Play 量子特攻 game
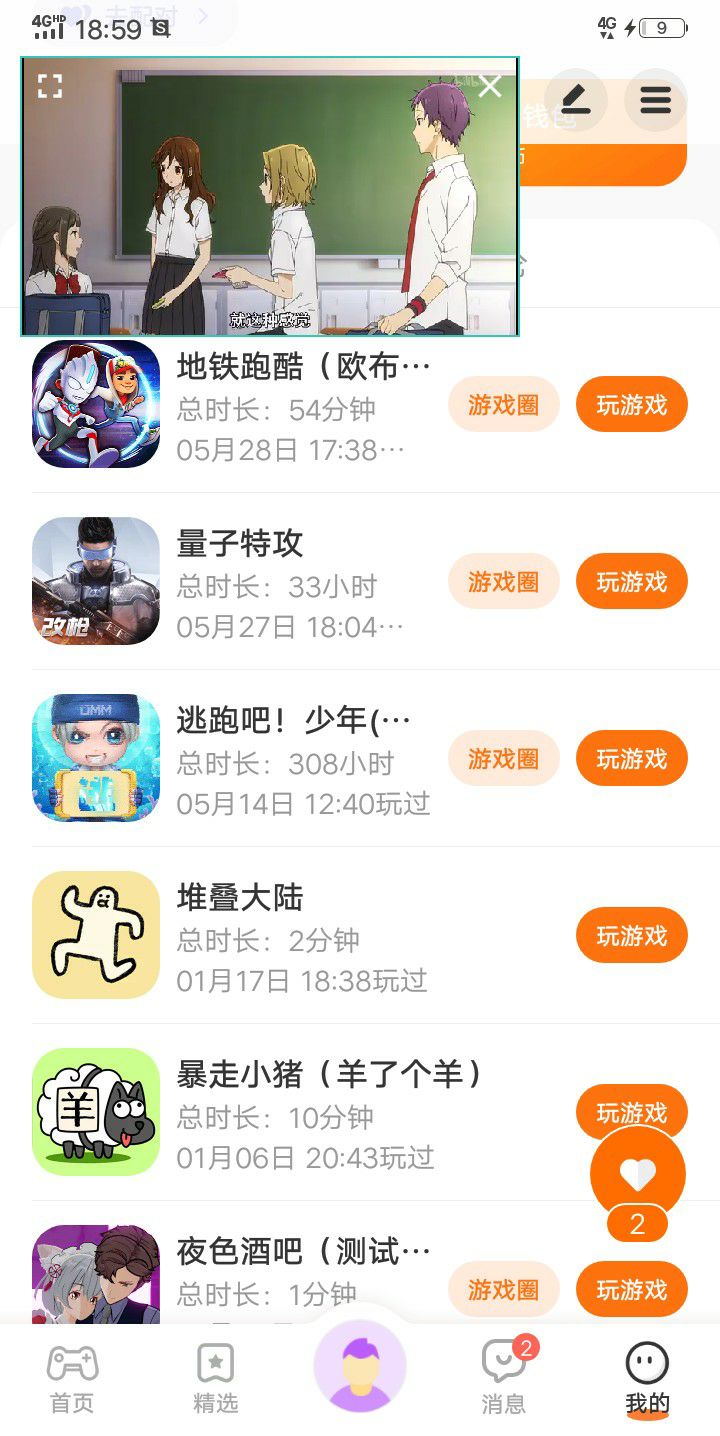Viewport: 720px width, 1436px height. (x=631, y=582)
